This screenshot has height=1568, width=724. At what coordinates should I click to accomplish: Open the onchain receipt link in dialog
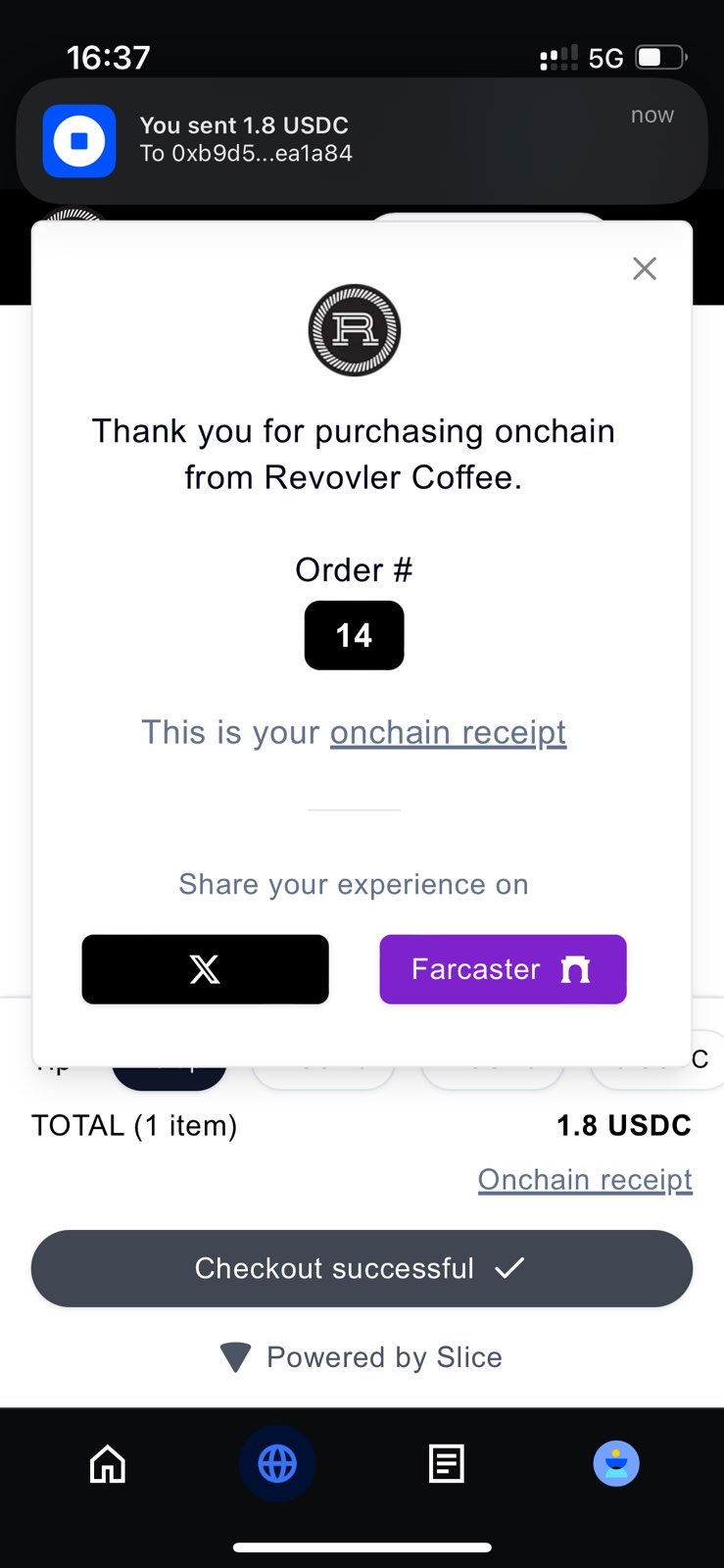tap(448, 733)
